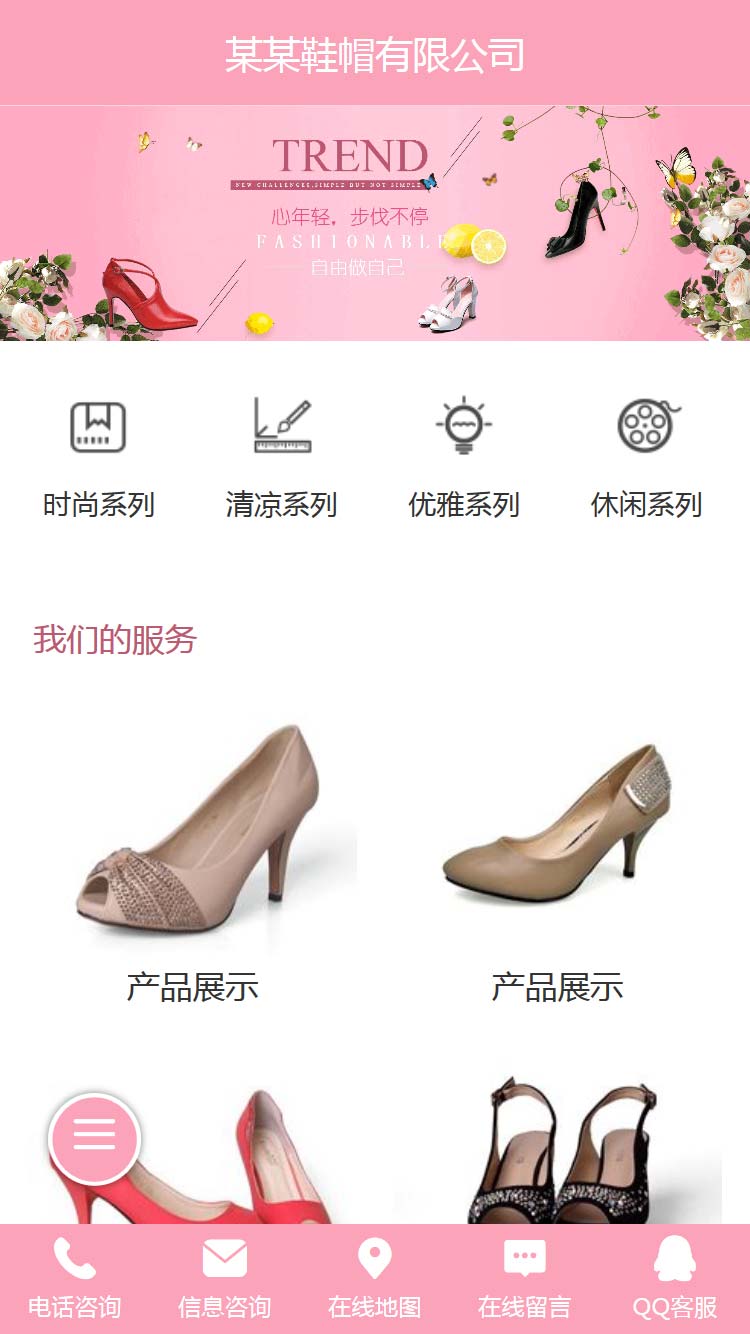The width and height of the screenshot is (750, 1334).
Task: Open the floating hamburger menu button
Action: 94,1138
